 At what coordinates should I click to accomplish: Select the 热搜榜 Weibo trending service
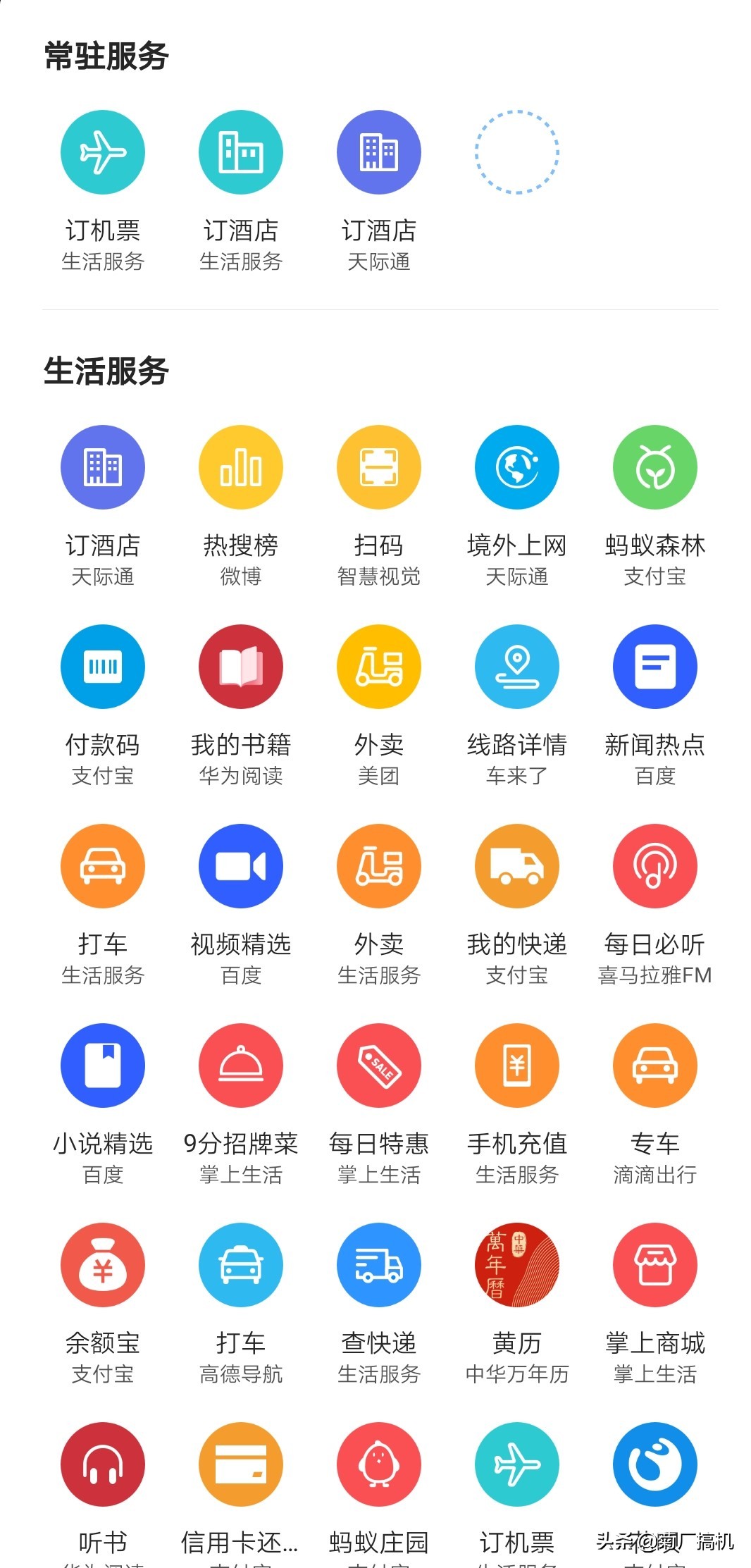point(240,467)
